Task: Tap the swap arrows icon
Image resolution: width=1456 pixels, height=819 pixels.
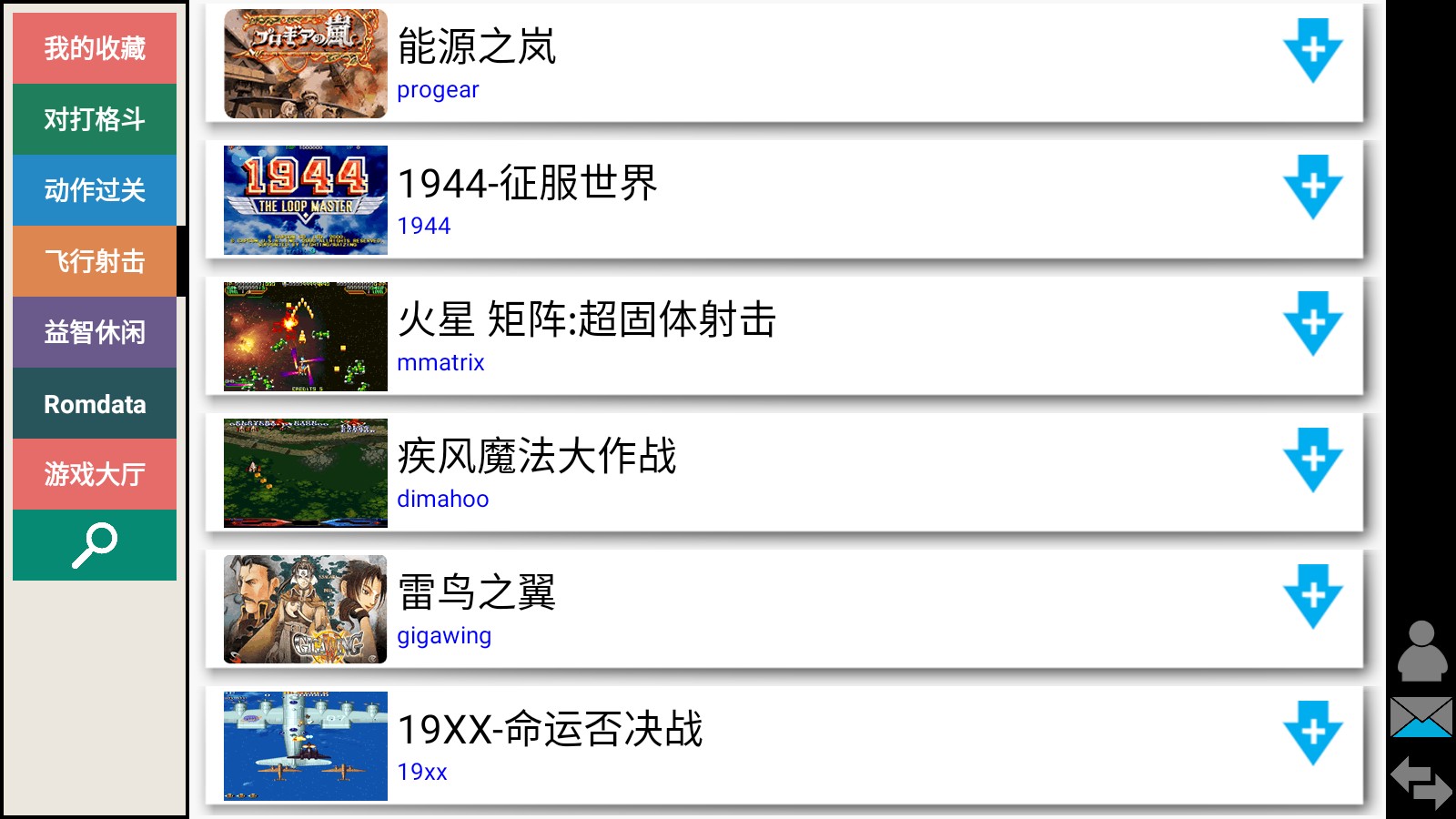Action: coord(1421,782)
